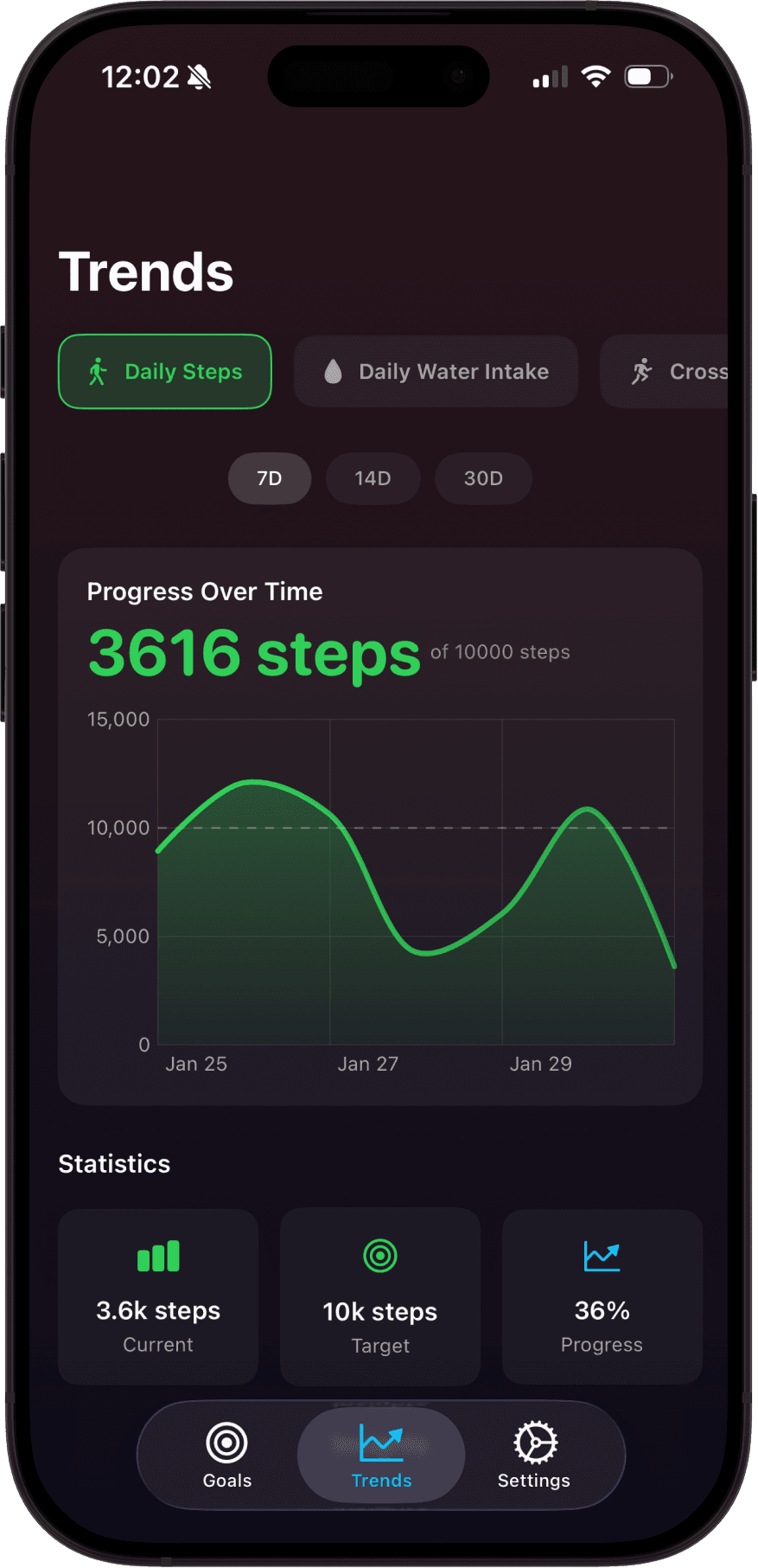
Task: Switch to the 14D time range
Action: tap(373, 478)
